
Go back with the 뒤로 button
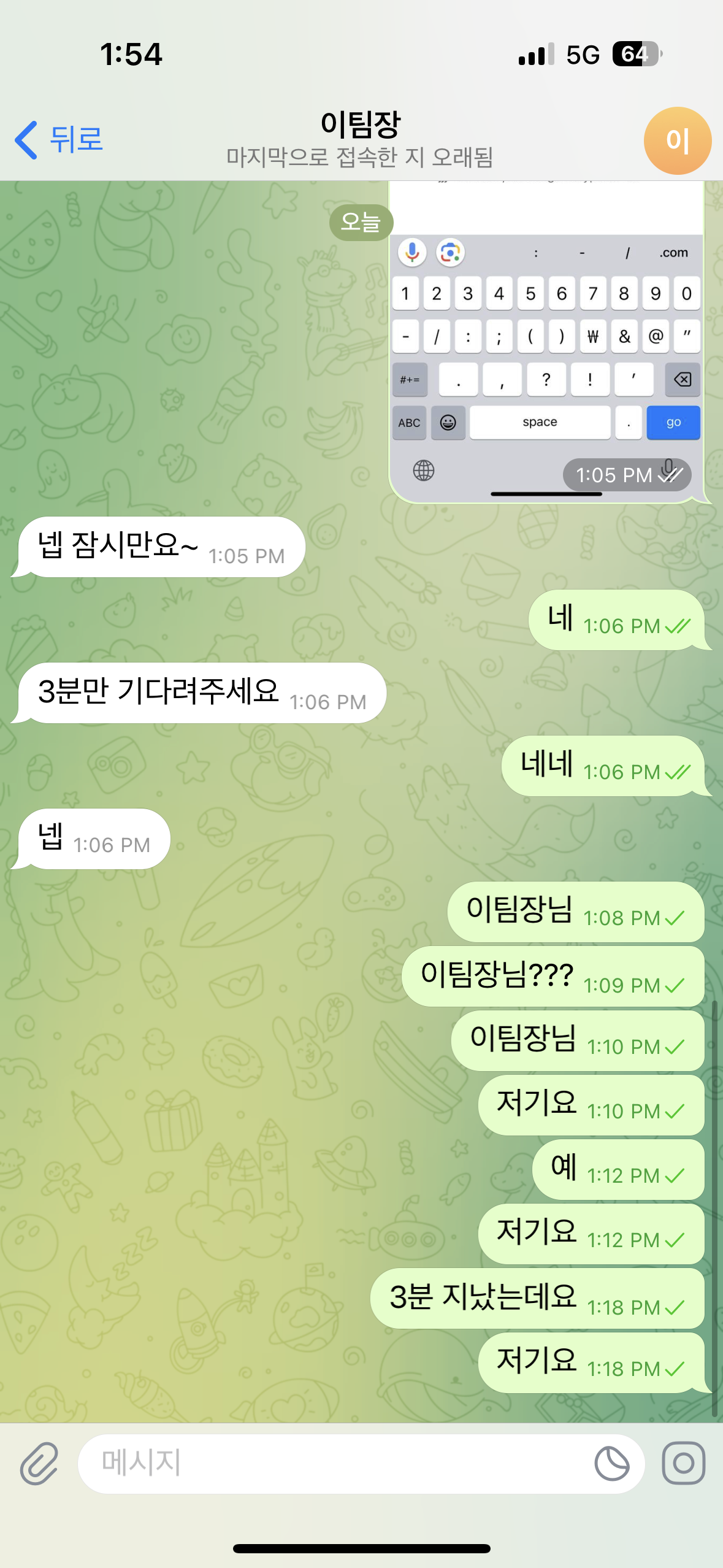59,140
